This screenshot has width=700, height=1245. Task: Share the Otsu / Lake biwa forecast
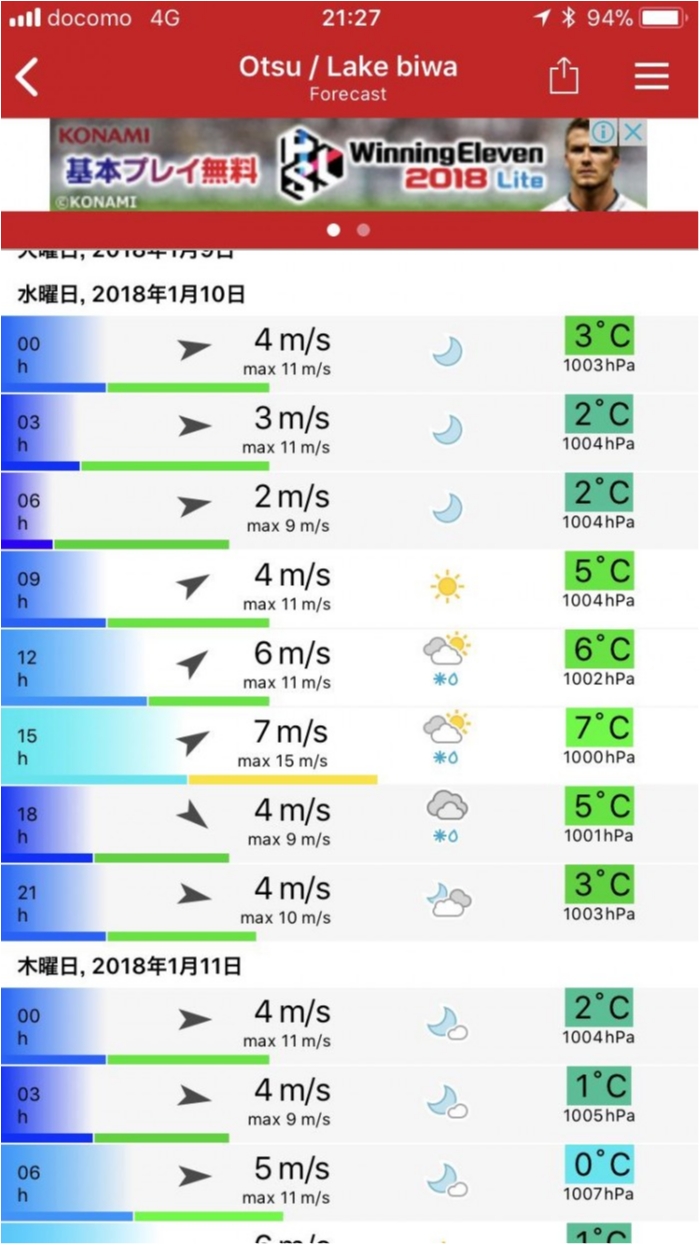click(x=564, y=77)
